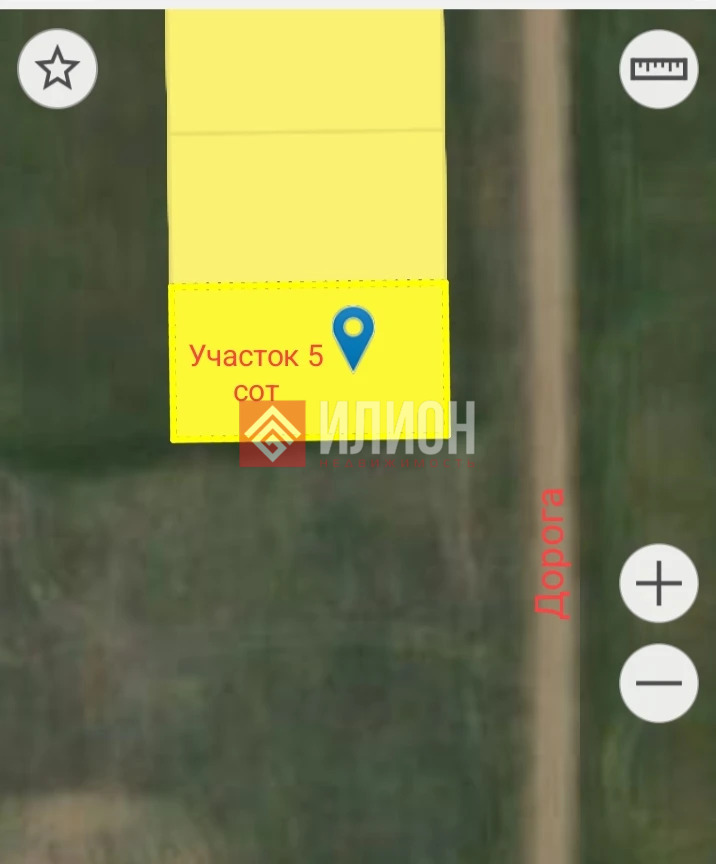Zoom out with the minus button
The height and width of the screenshot is (864, 716).
click(x=658, y=684)
